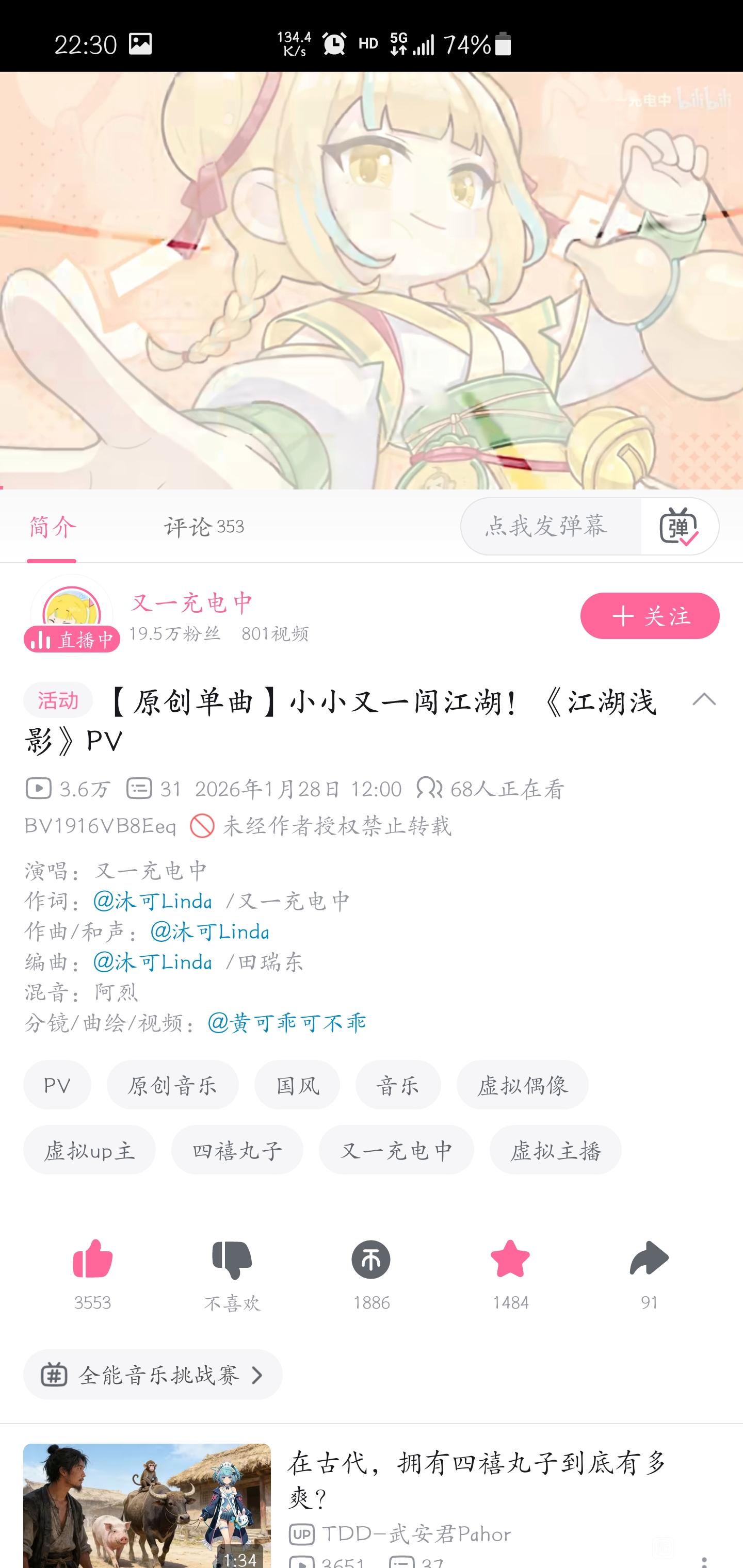Tap the 虚拟偶像 tag chip

[522, 1085]
